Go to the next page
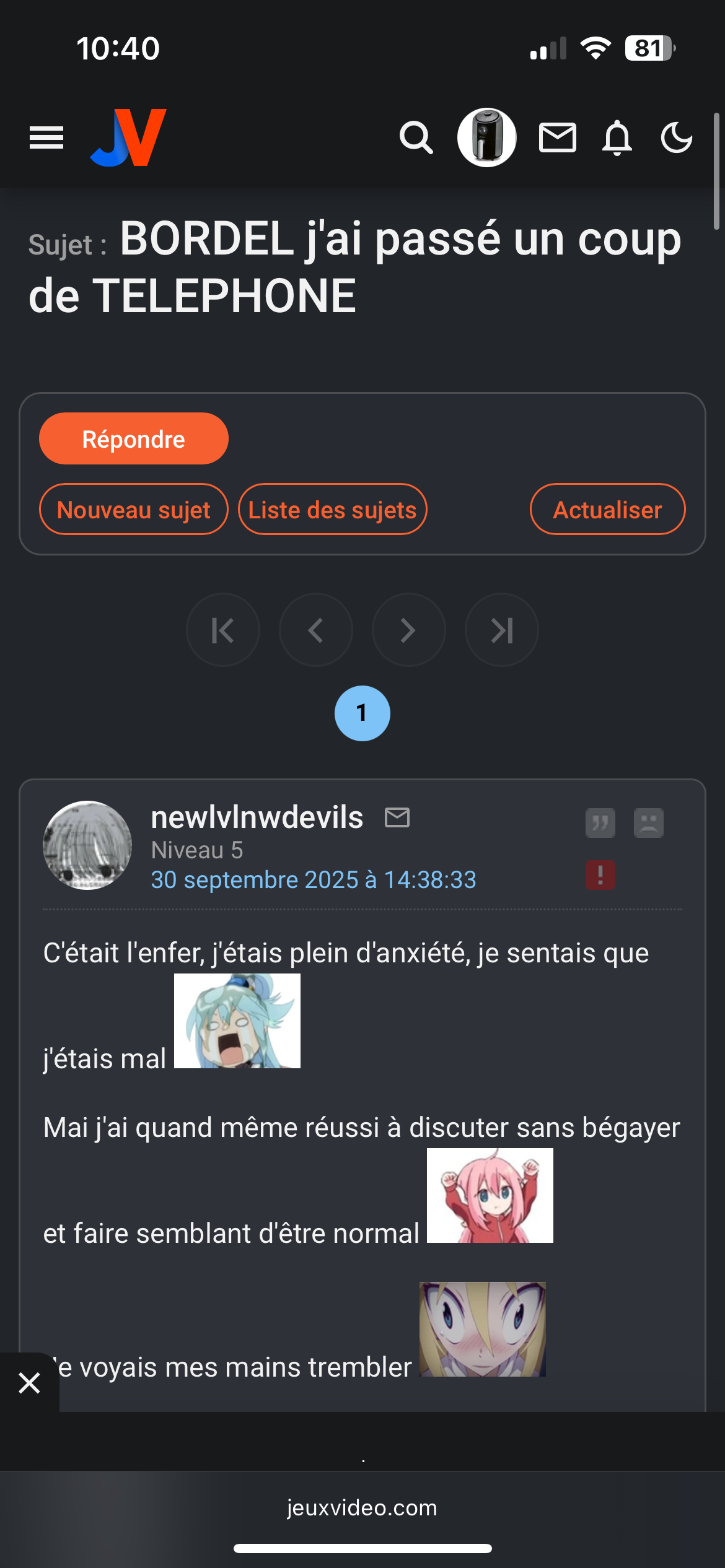This screenshot has width=725, height=1568. click(408, 630)
